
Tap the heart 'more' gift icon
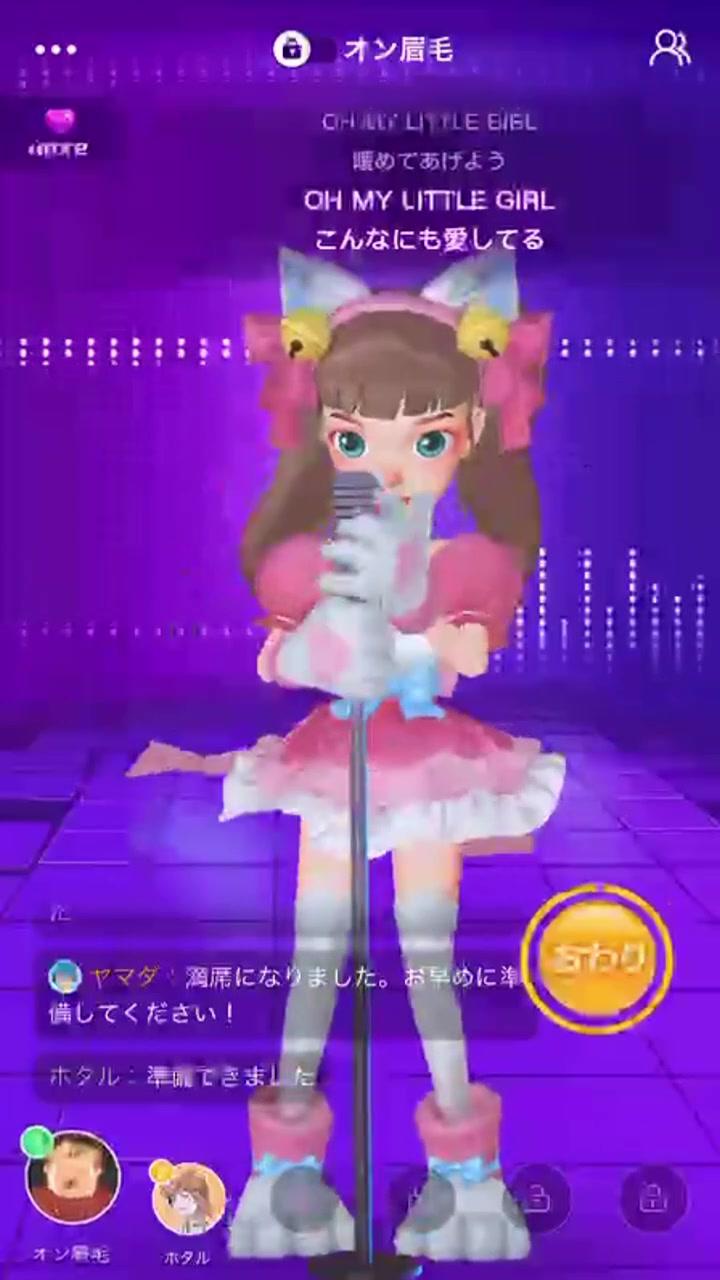(62, 132)
